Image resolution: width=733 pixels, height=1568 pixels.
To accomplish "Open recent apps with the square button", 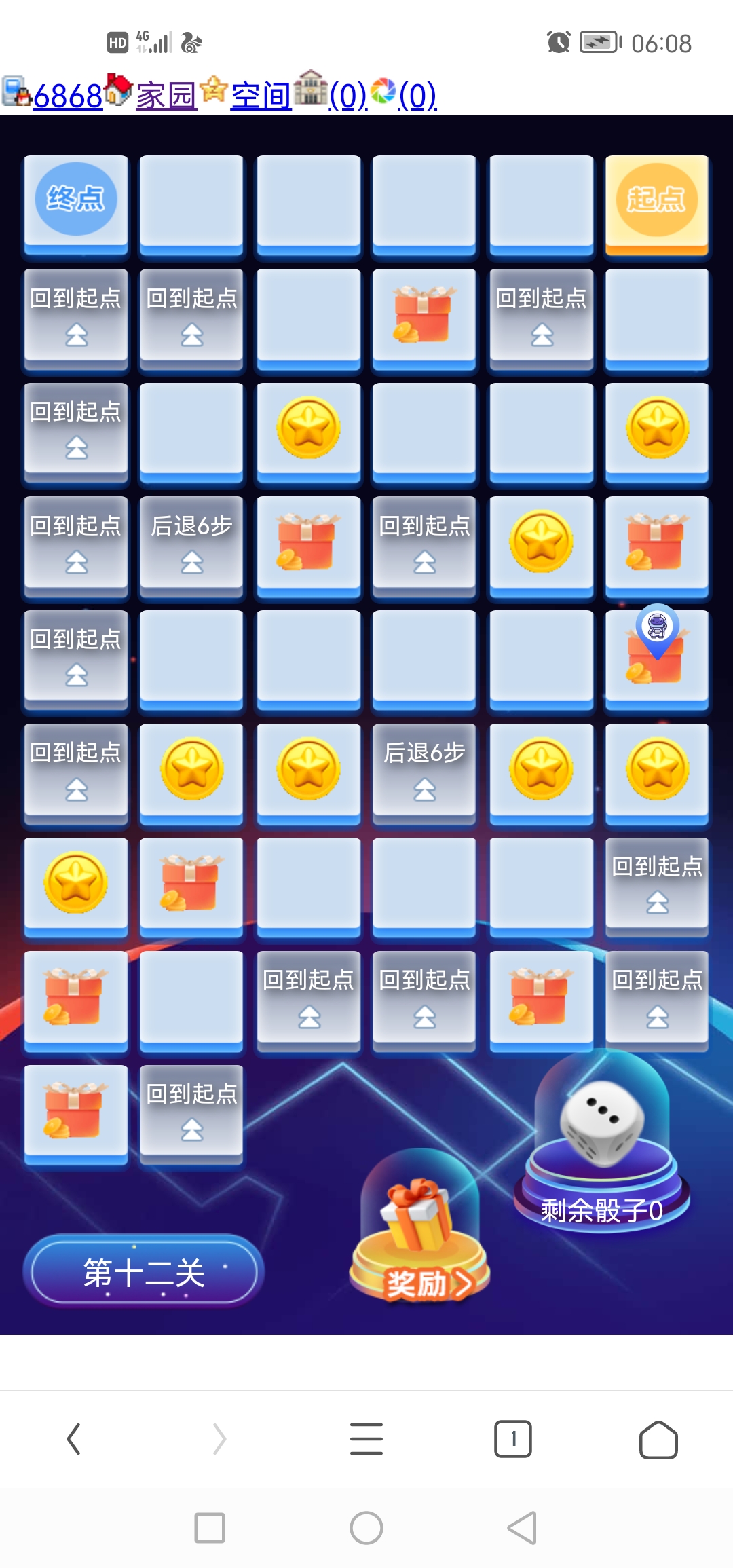I will click(x=210, y=1528).
